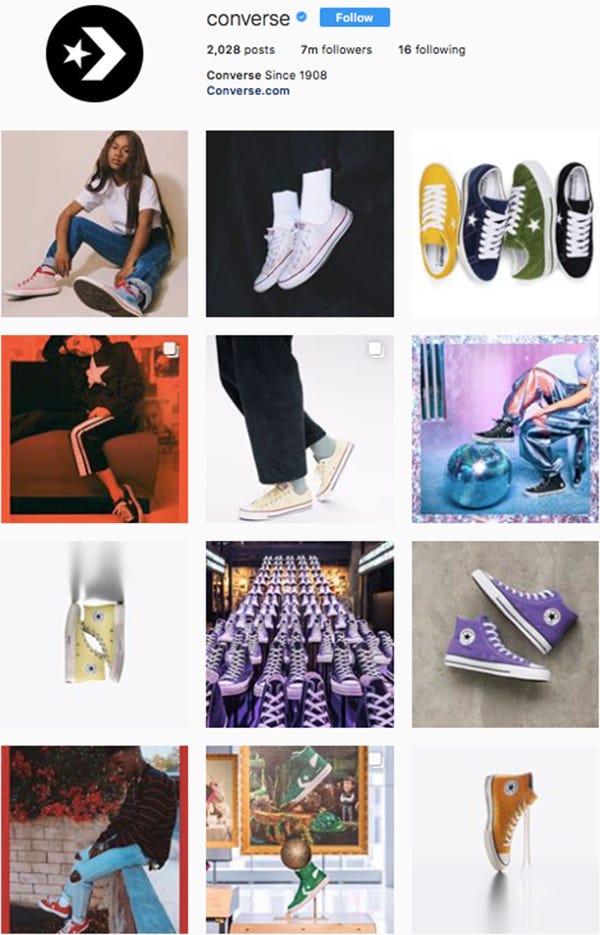Open post of girl sitting in jeans
Image resolution: width=600 pixels, height=935 pixels.
tap(94, 224)
